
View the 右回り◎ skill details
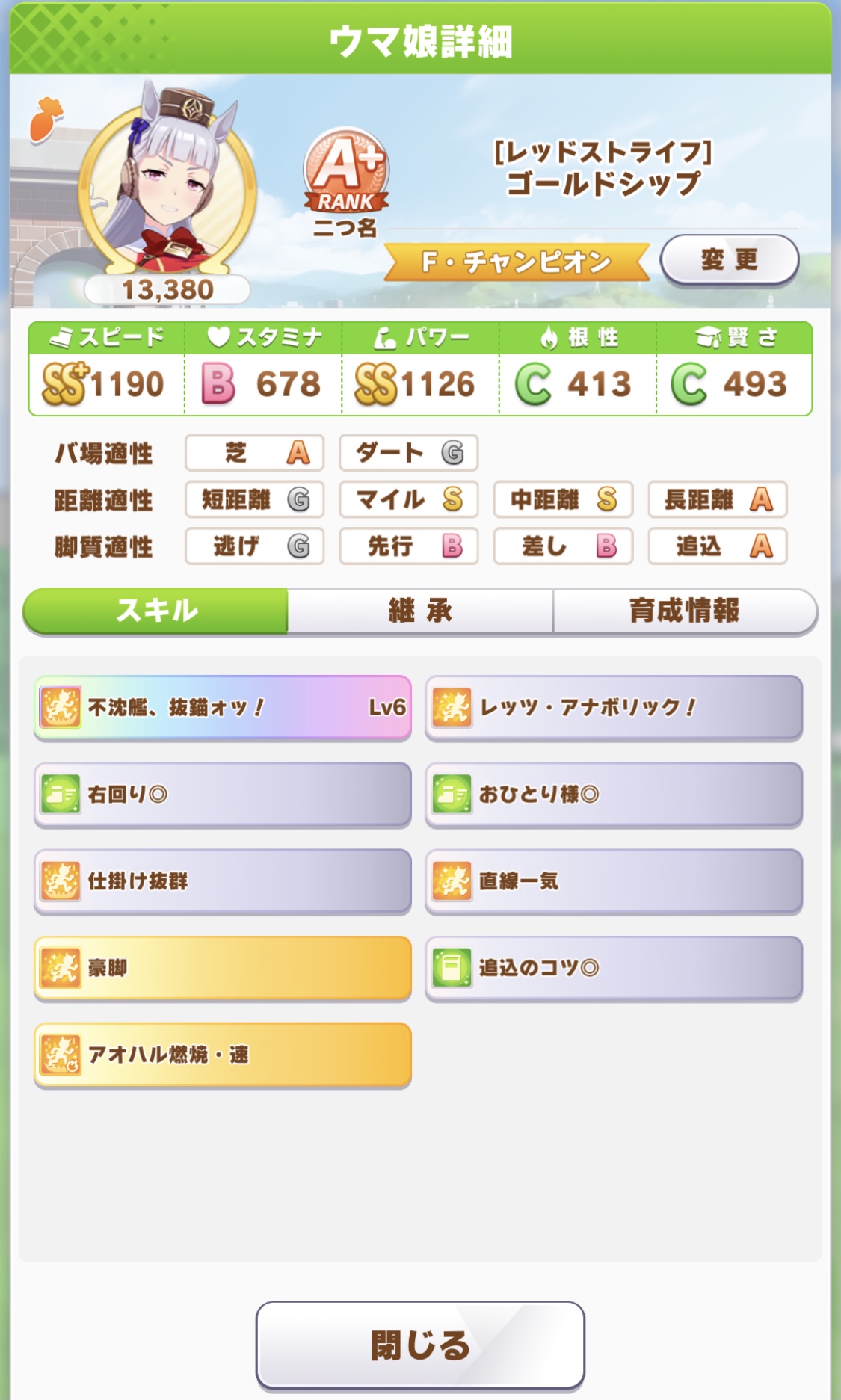223,794
